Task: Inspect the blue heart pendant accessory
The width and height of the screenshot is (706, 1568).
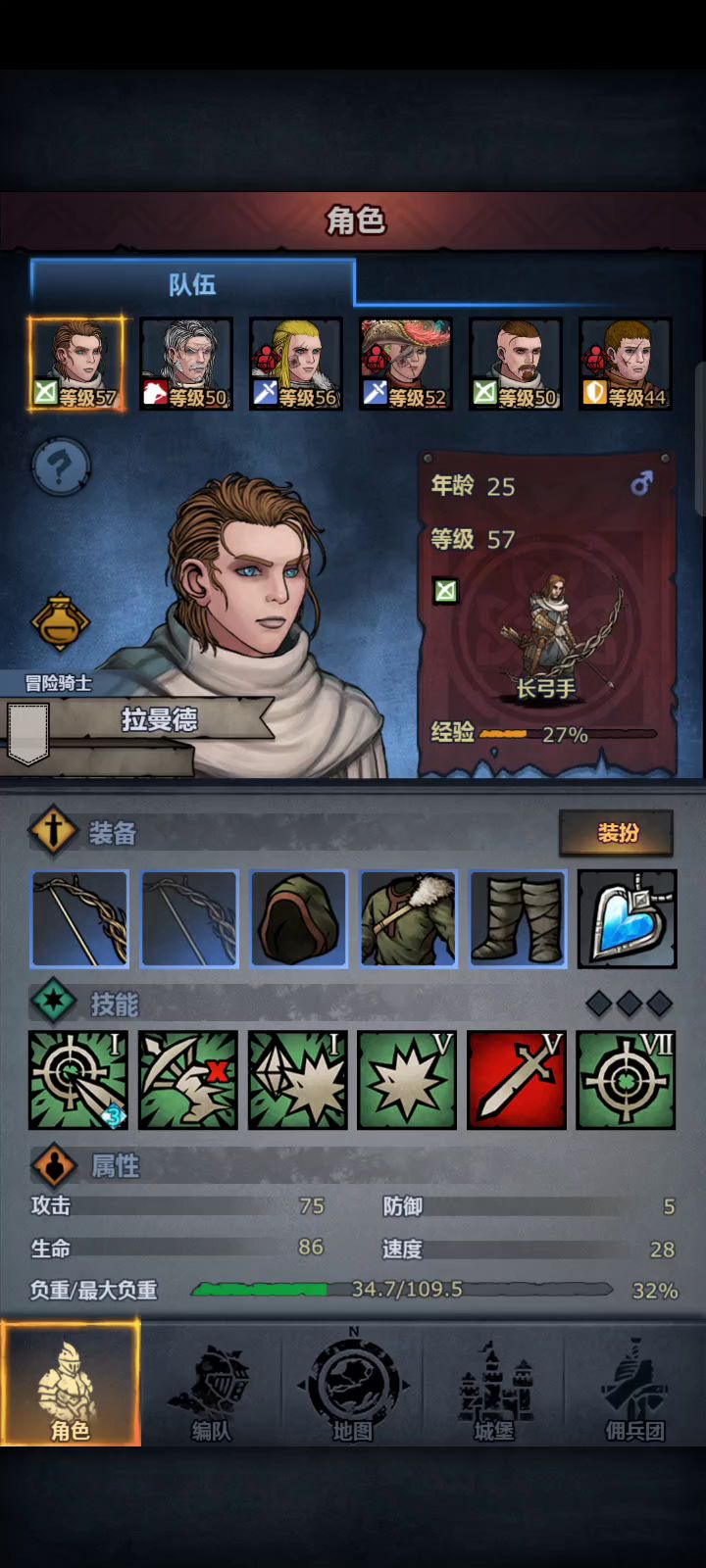Action: (x=628, y=919)
